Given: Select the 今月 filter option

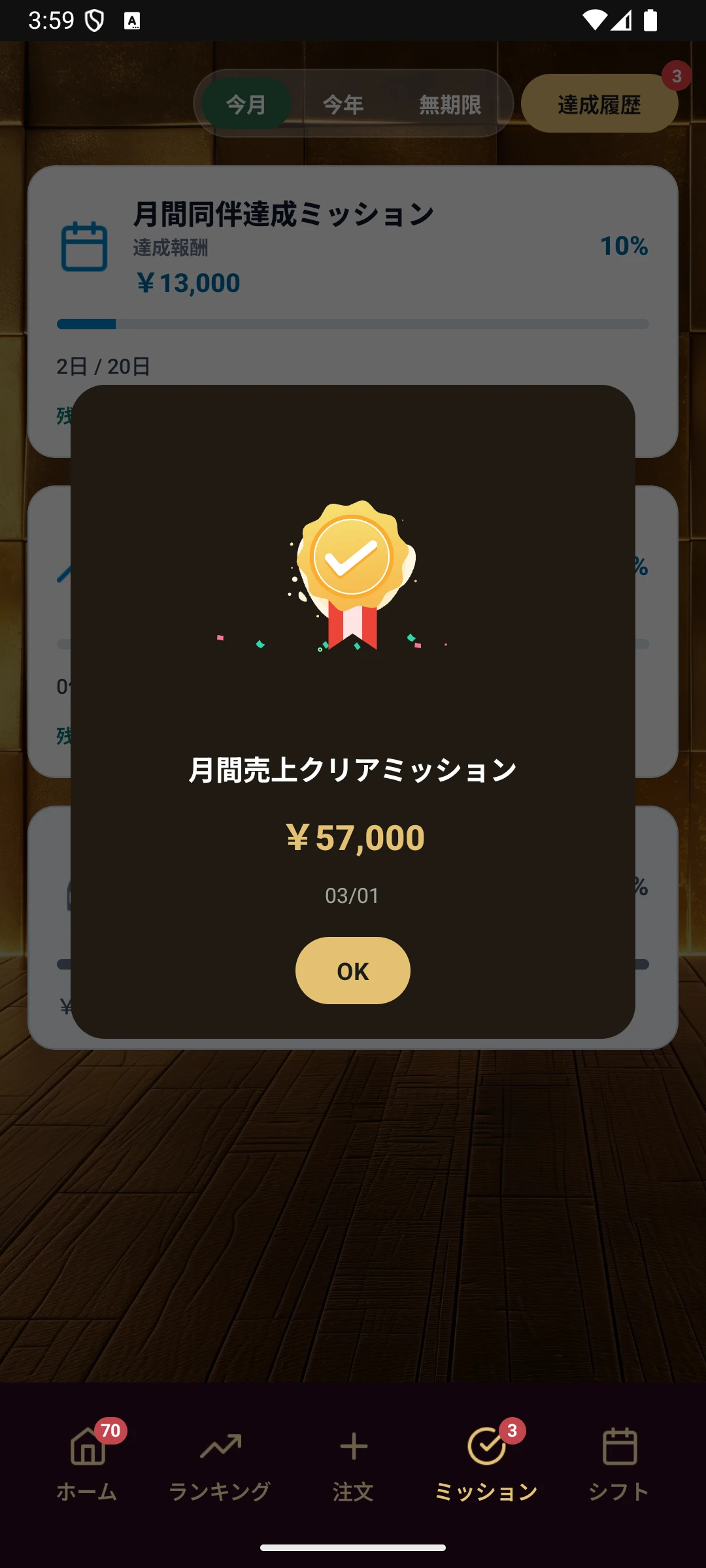Looking at the screenshot, I should click(x=245, y=103).
